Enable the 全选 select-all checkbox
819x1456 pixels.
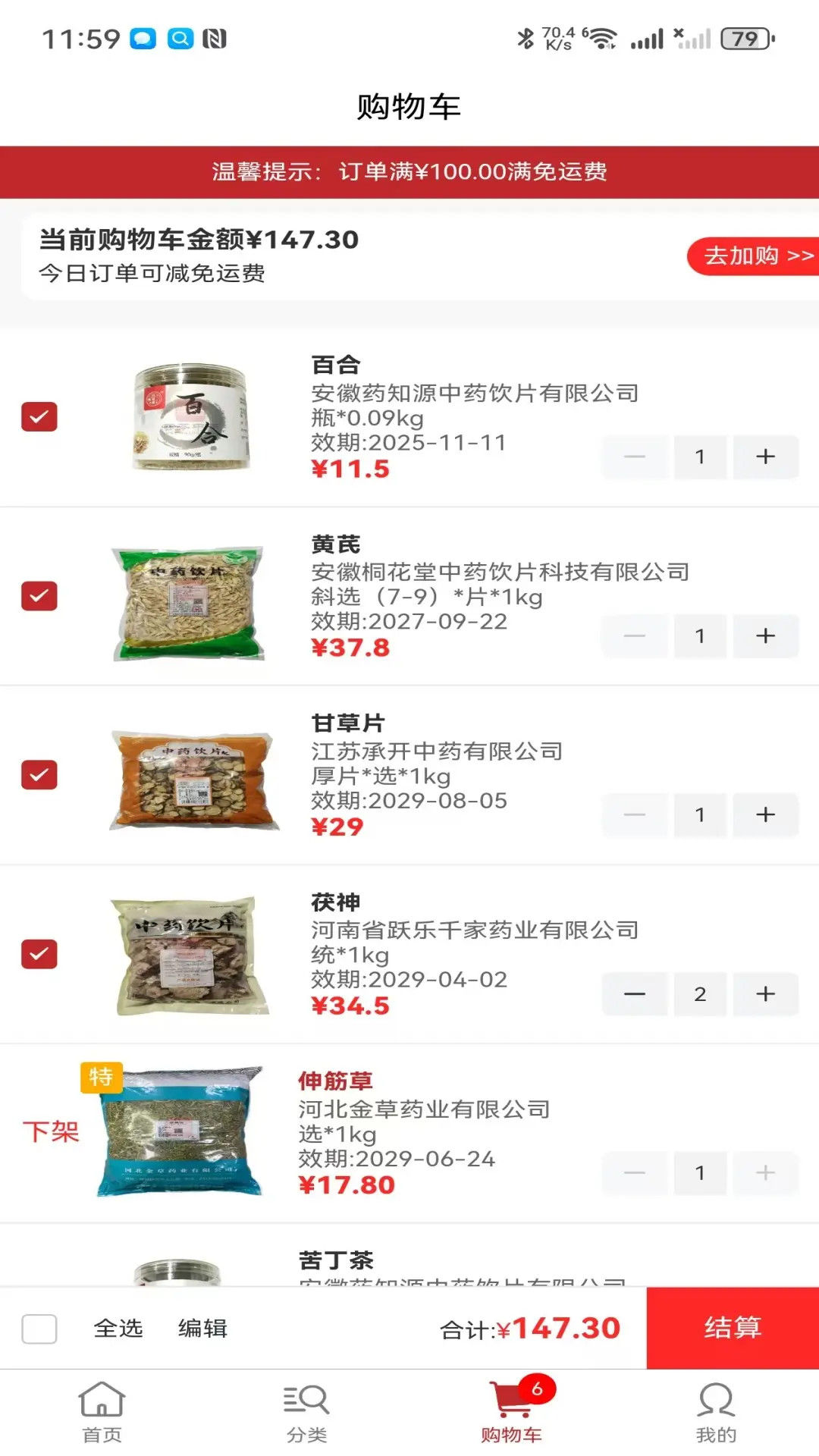click(x=39, y=1329)
